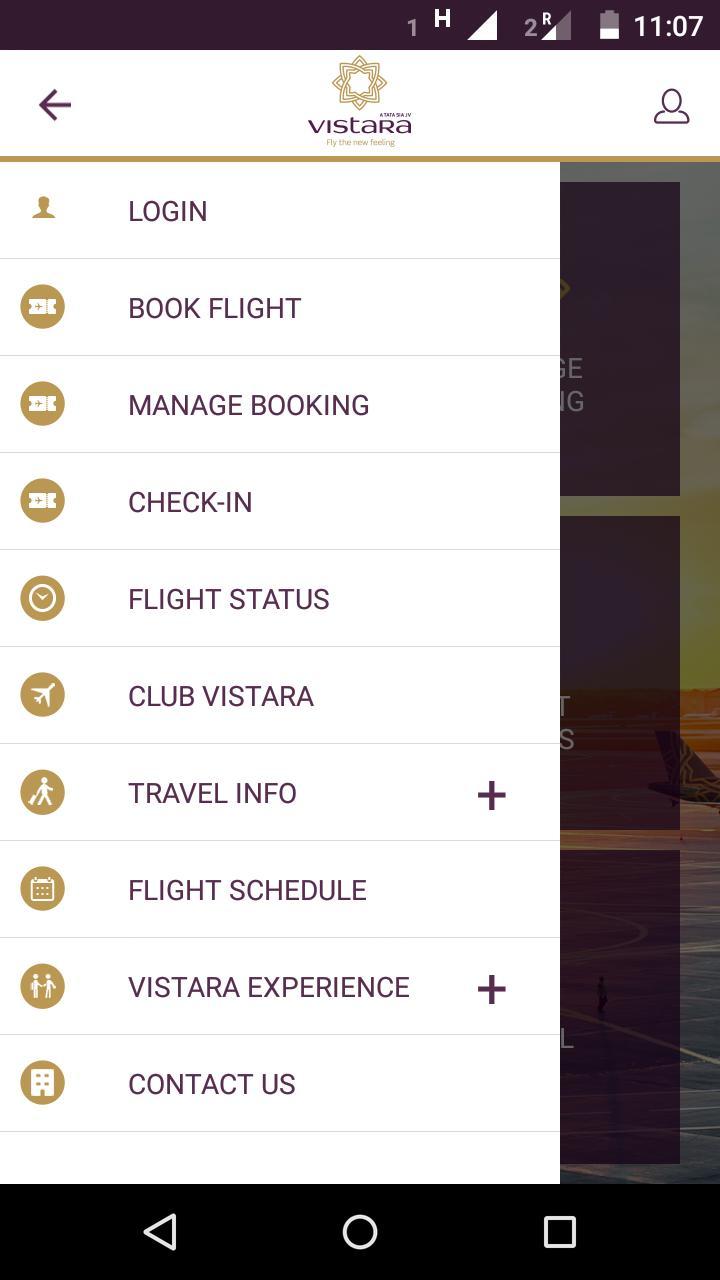The image size is (720, 1280).
Task: Expand the Vistara Experience section
Action: [491, 989]
